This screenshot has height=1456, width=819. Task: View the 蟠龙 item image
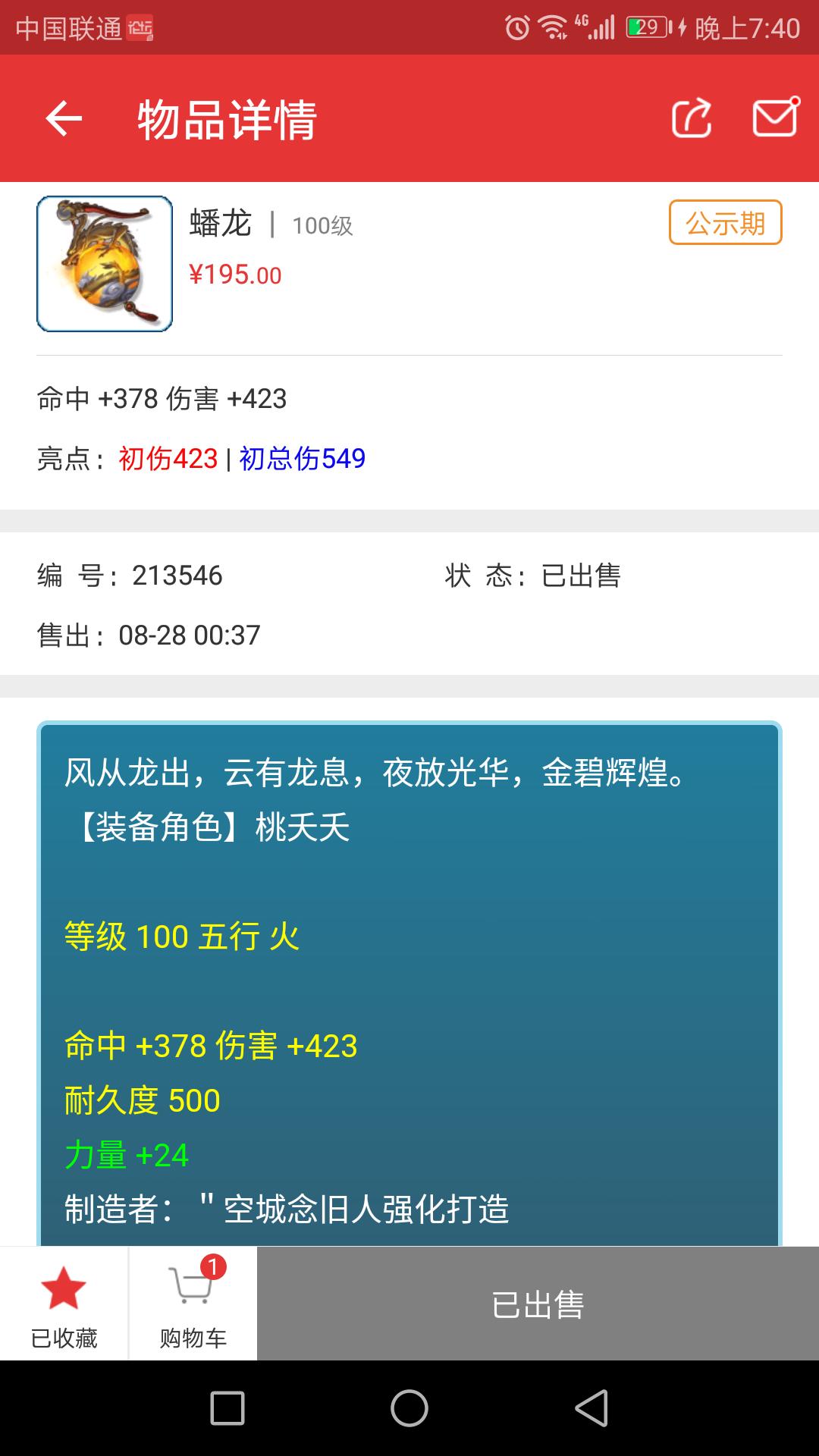pos(105,264)
